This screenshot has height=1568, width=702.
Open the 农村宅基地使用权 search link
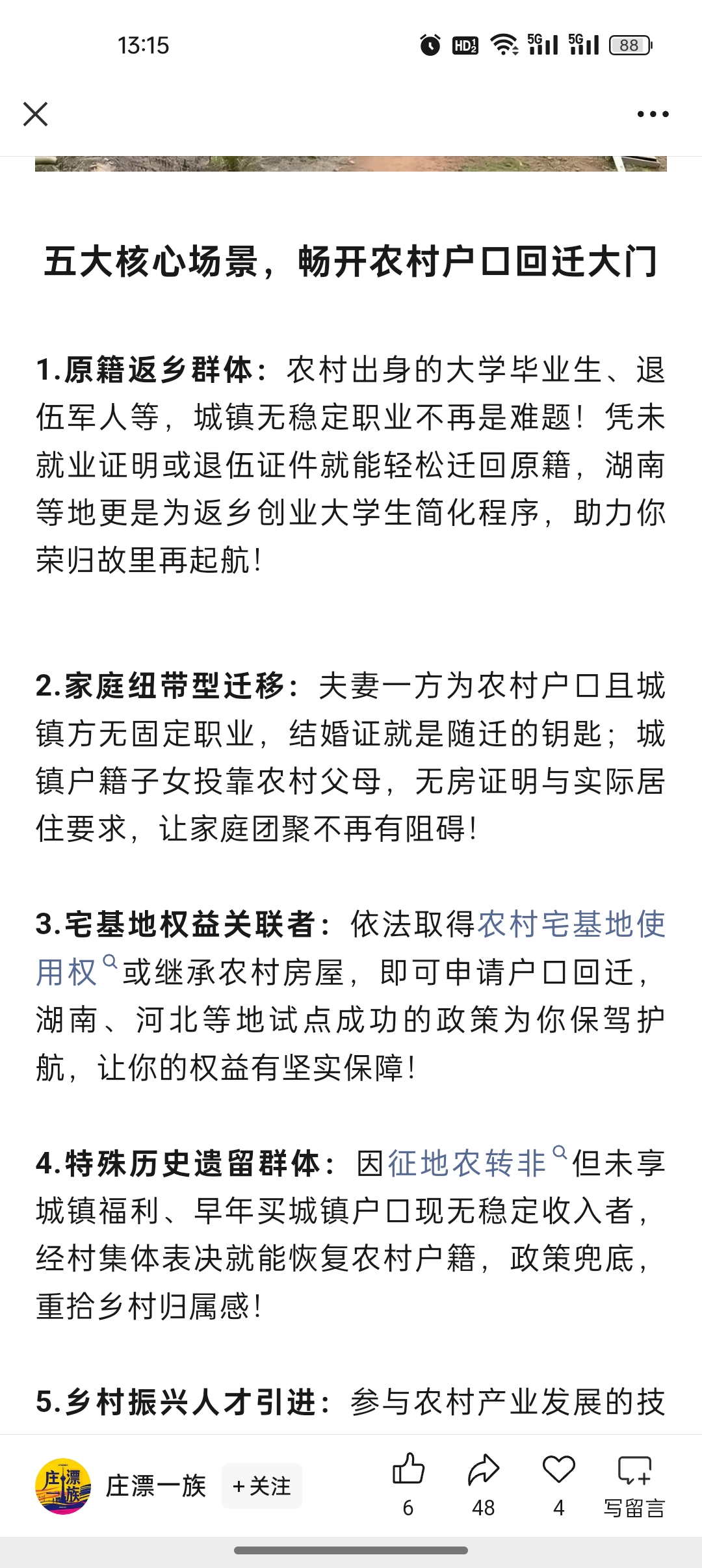click(x=571, y=924)
